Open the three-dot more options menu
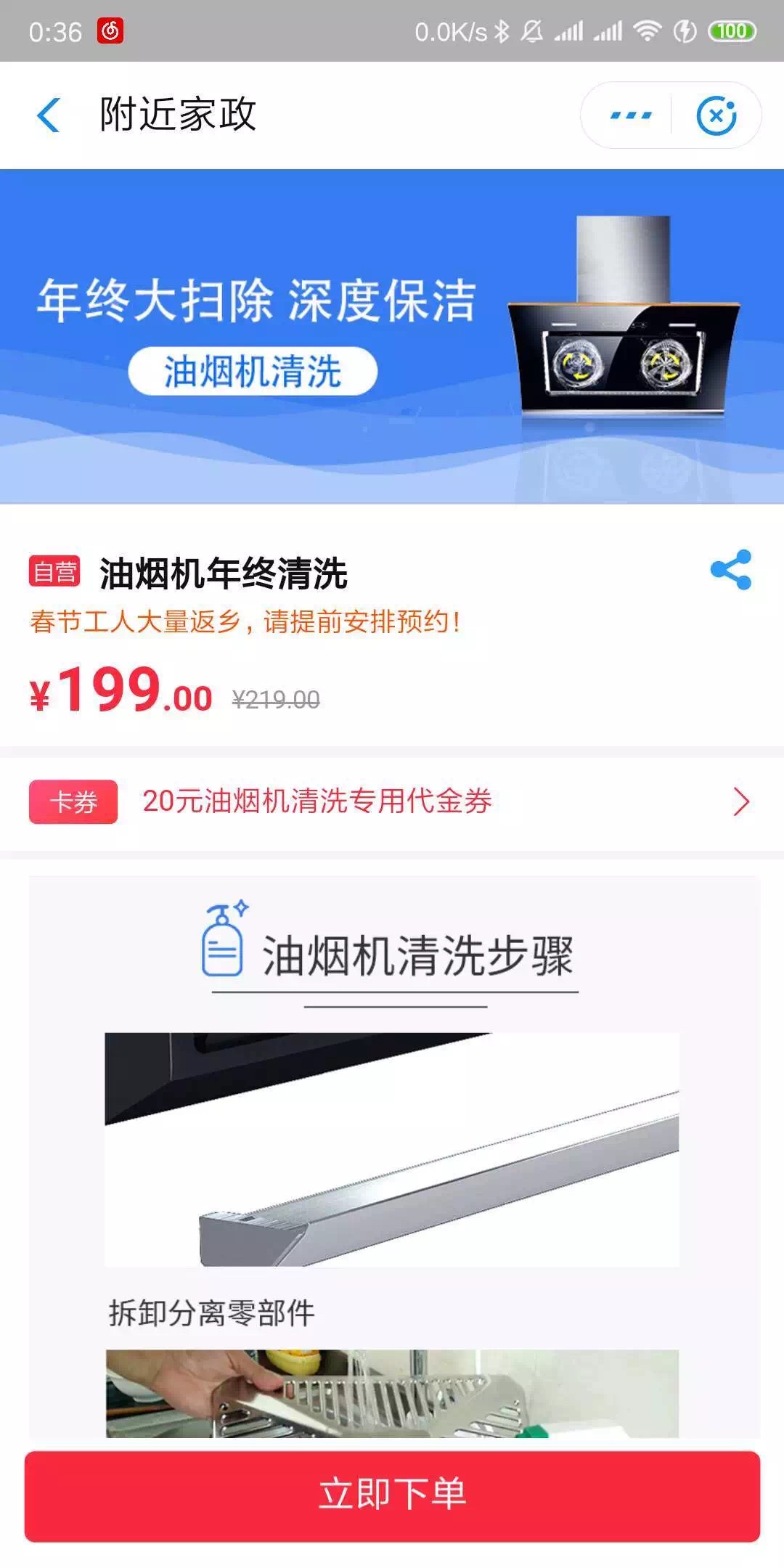Screen dimensions: 784x1568 [630, 115]
